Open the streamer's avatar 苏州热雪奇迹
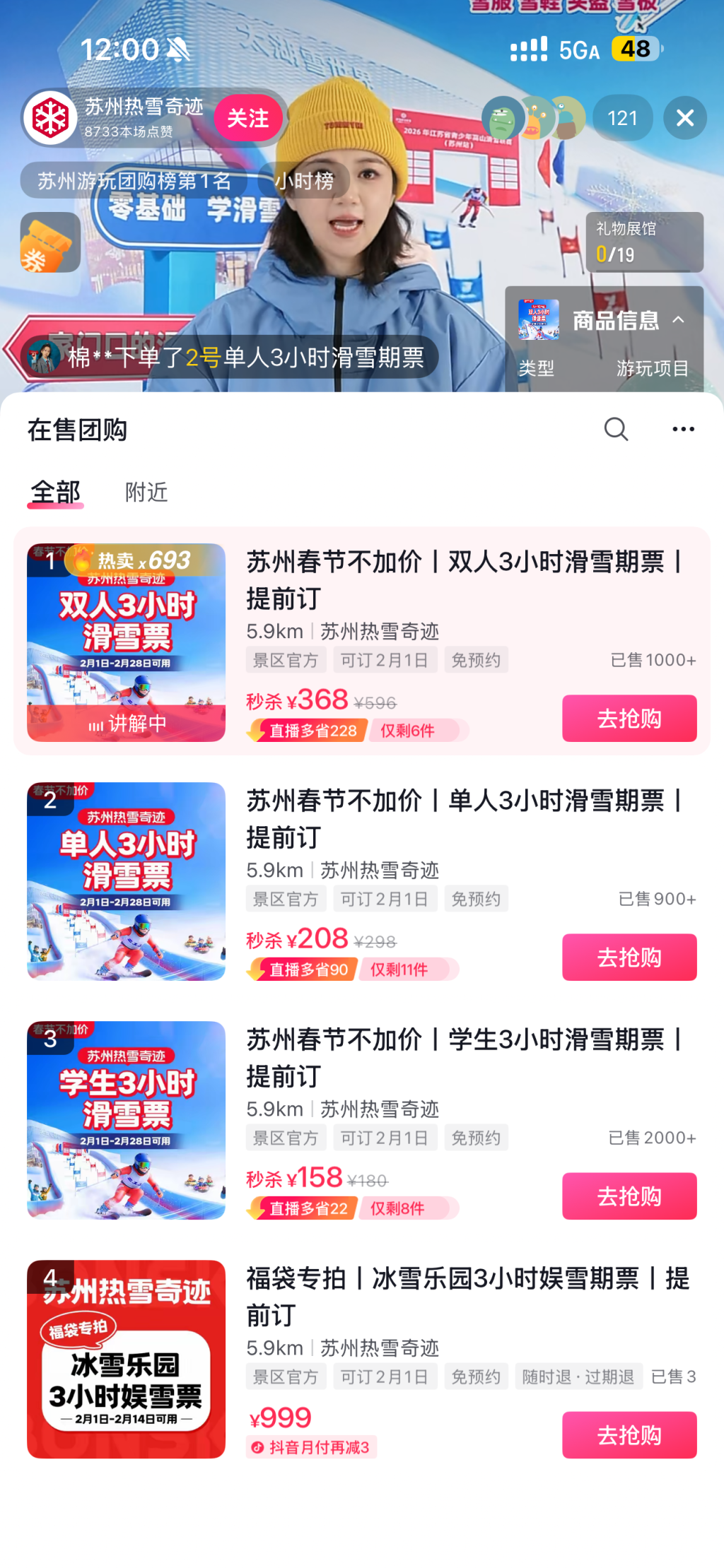The image size is (724, 1568). click(x=50, y=118)
